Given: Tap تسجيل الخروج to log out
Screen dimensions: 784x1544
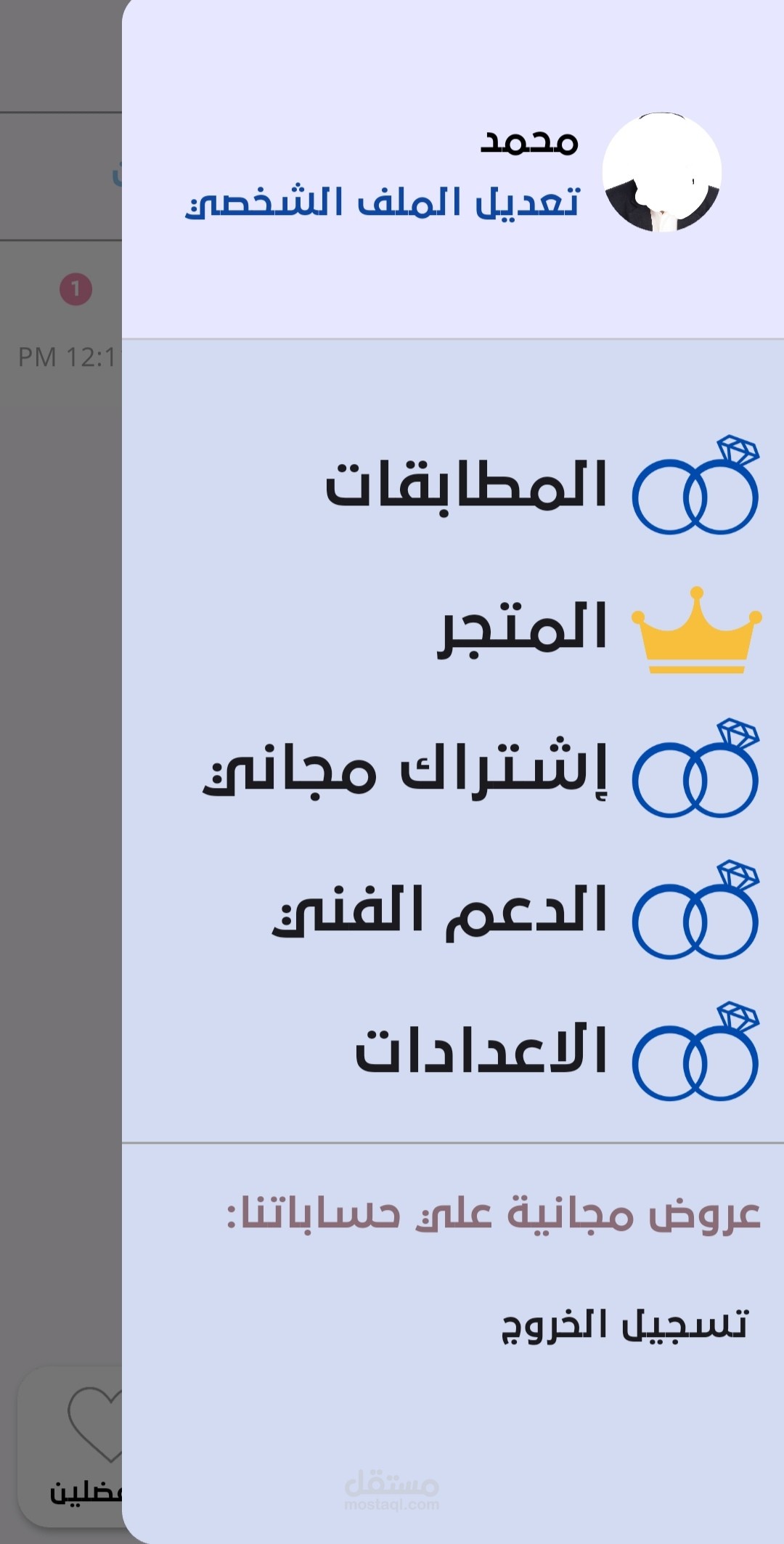Looking at the screenshot, I should point(625,1325).
